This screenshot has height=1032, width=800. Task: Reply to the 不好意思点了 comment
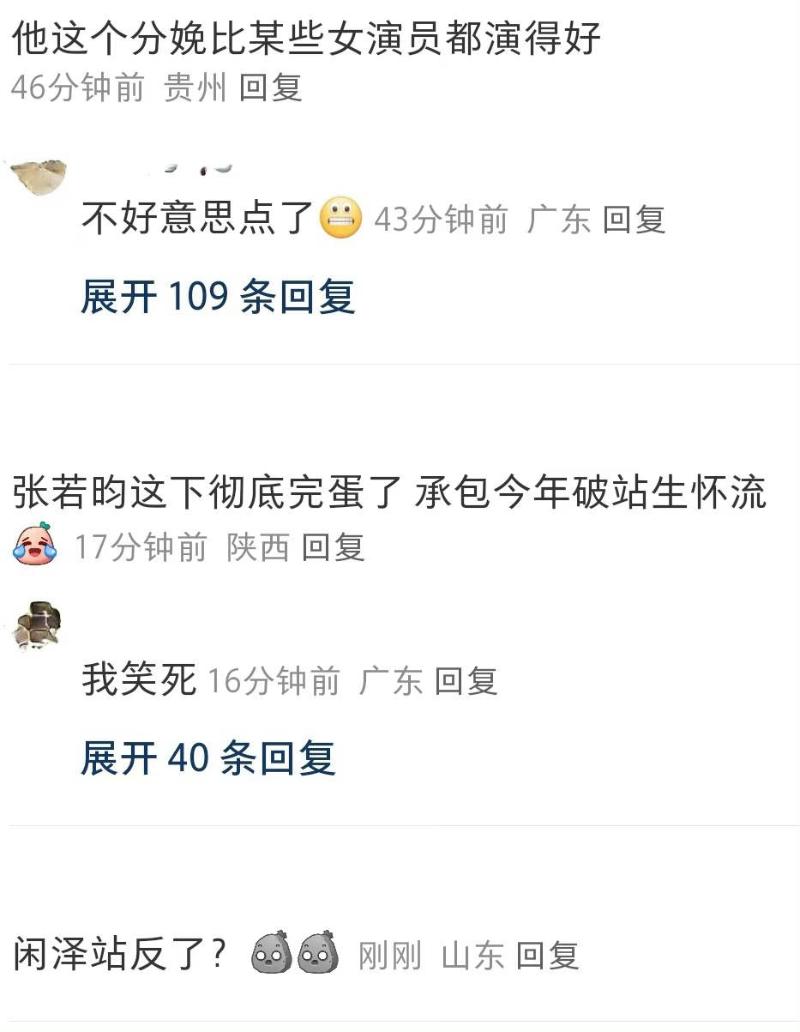pyautogui.click(x=634, y=219)
